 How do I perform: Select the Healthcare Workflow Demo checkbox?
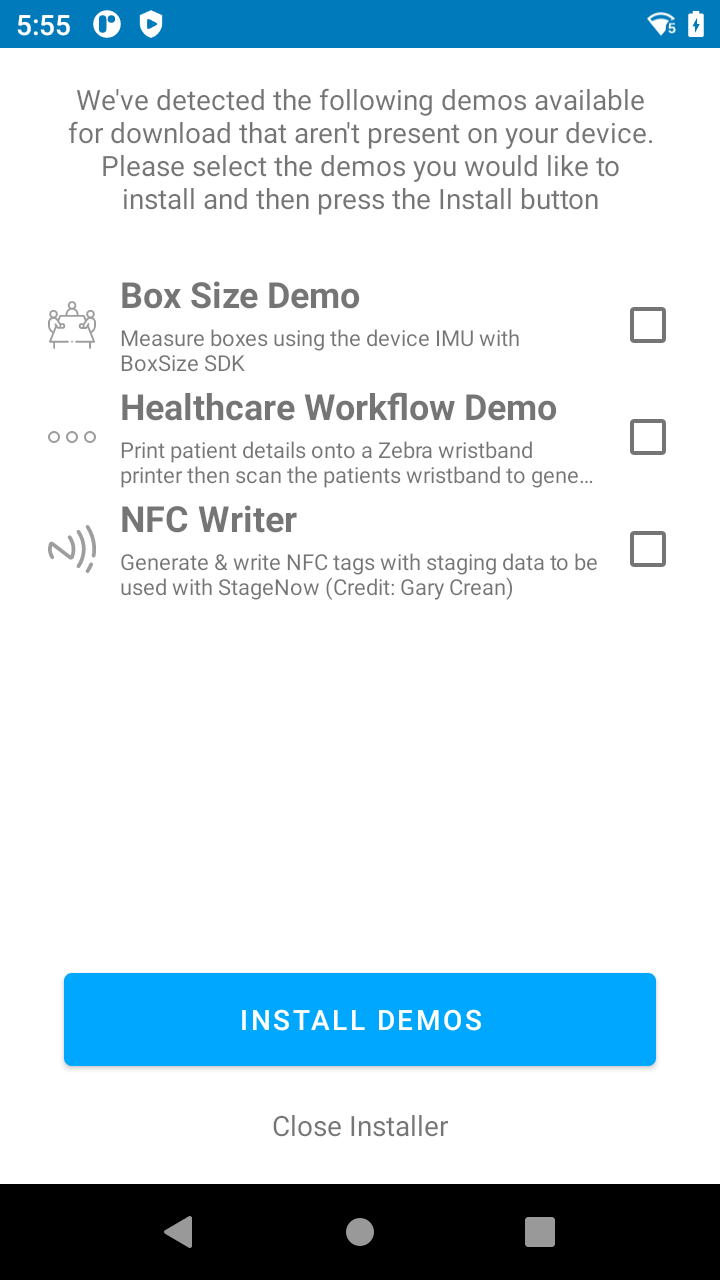tap(647, 437)
